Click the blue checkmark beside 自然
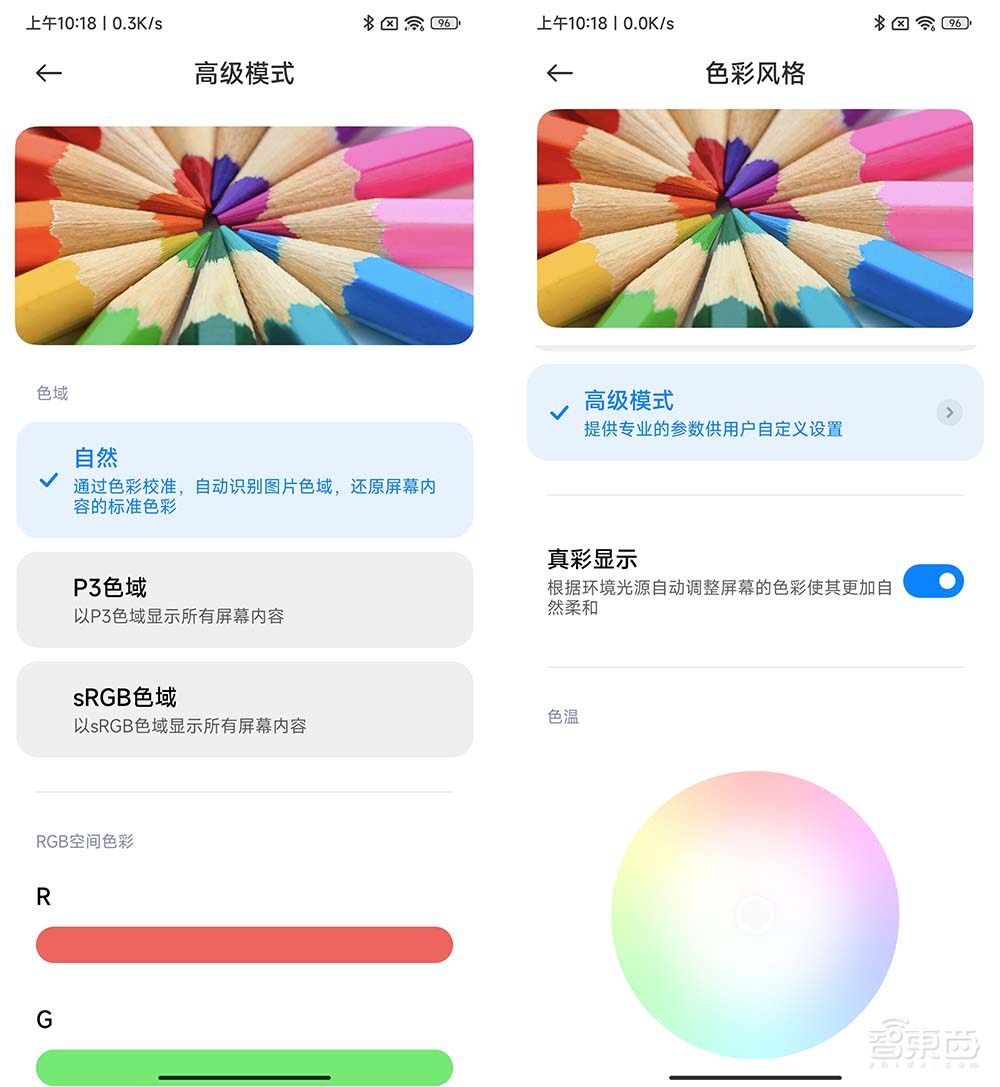Screen dimensions: 1000x1087 48,480
